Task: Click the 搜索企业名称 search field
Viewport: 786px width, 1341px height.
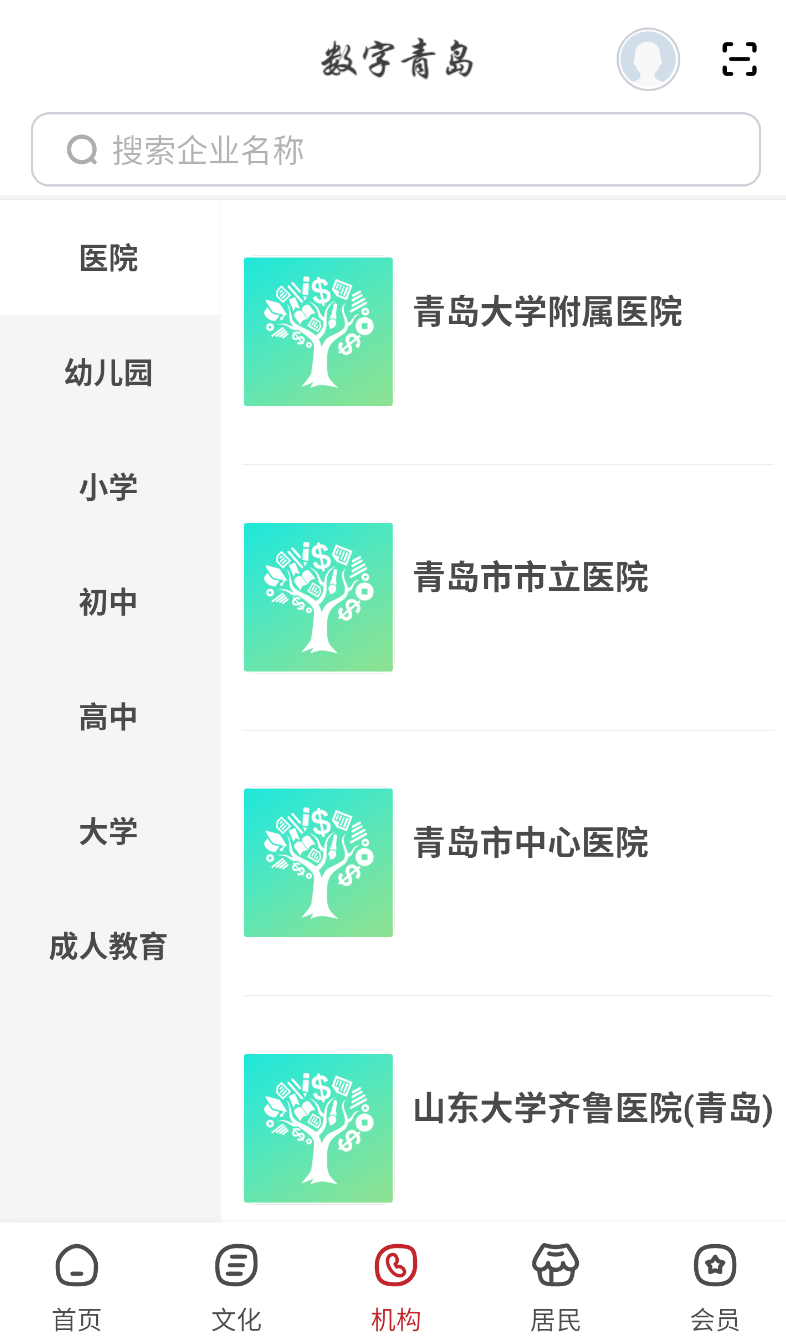Action: click(x=396, y=149)
